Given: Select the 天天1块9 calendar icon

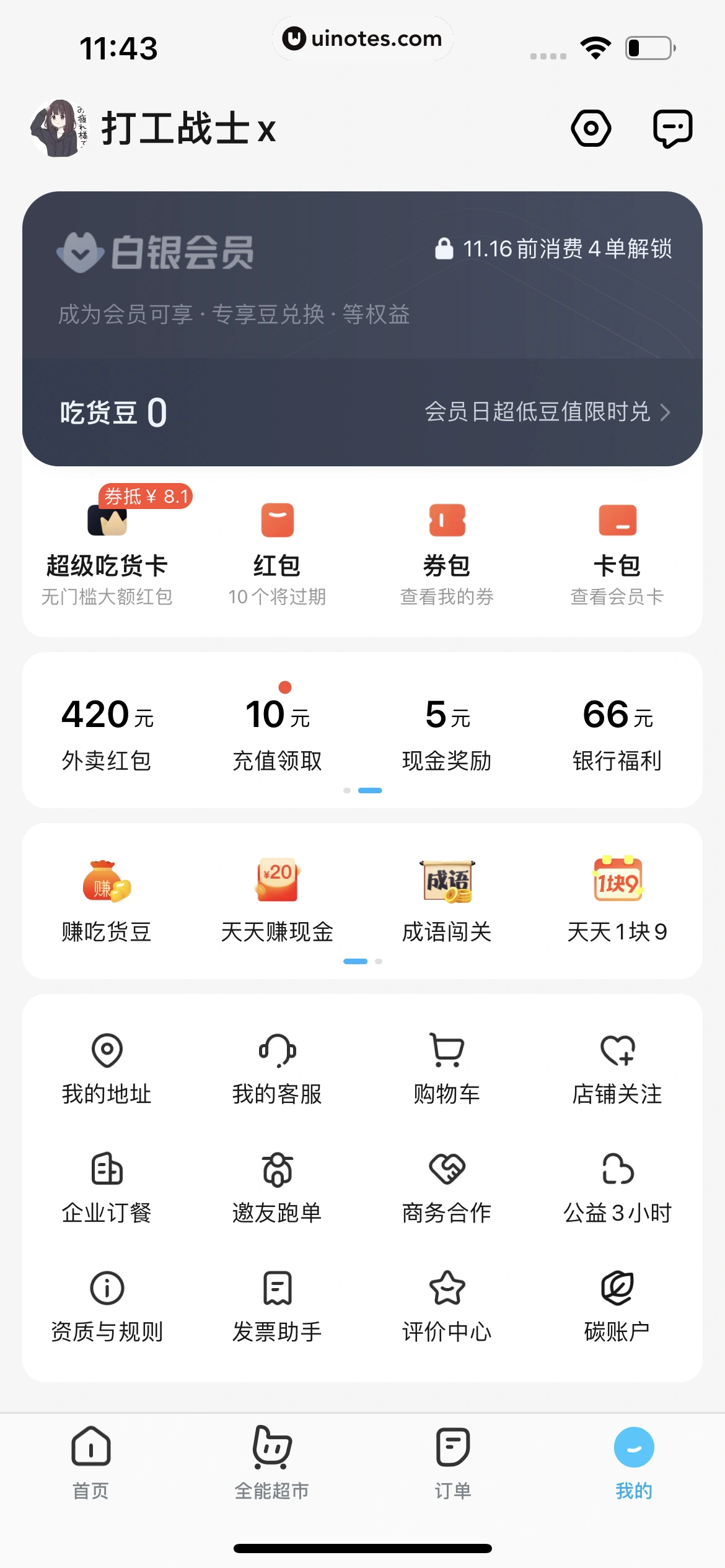Looking at the screenshot, I should pyautogui.click(x=618, y=885).
